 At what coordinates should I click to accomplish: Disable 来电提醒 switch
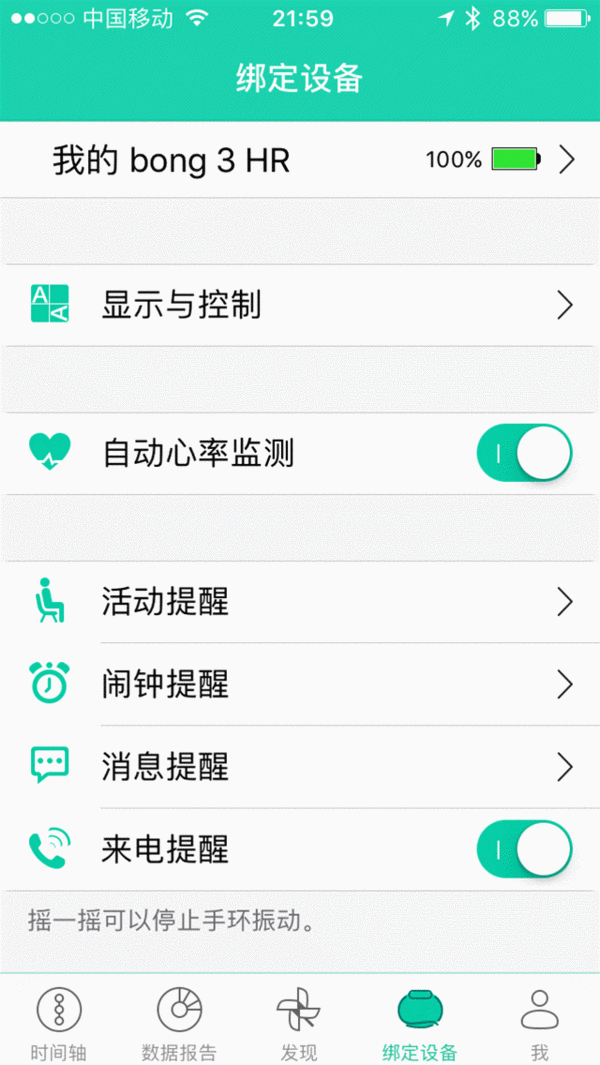(x=525, y=849)
